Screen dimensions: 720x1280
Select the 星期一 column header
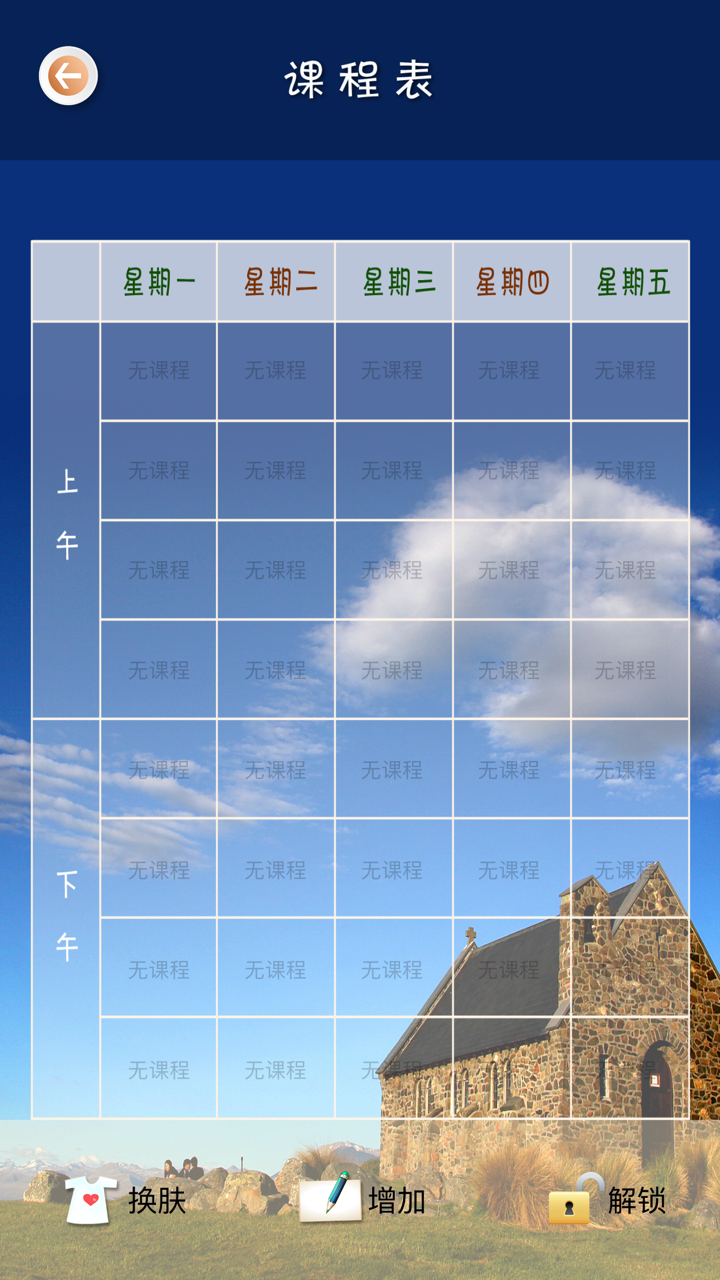[156, 281]
